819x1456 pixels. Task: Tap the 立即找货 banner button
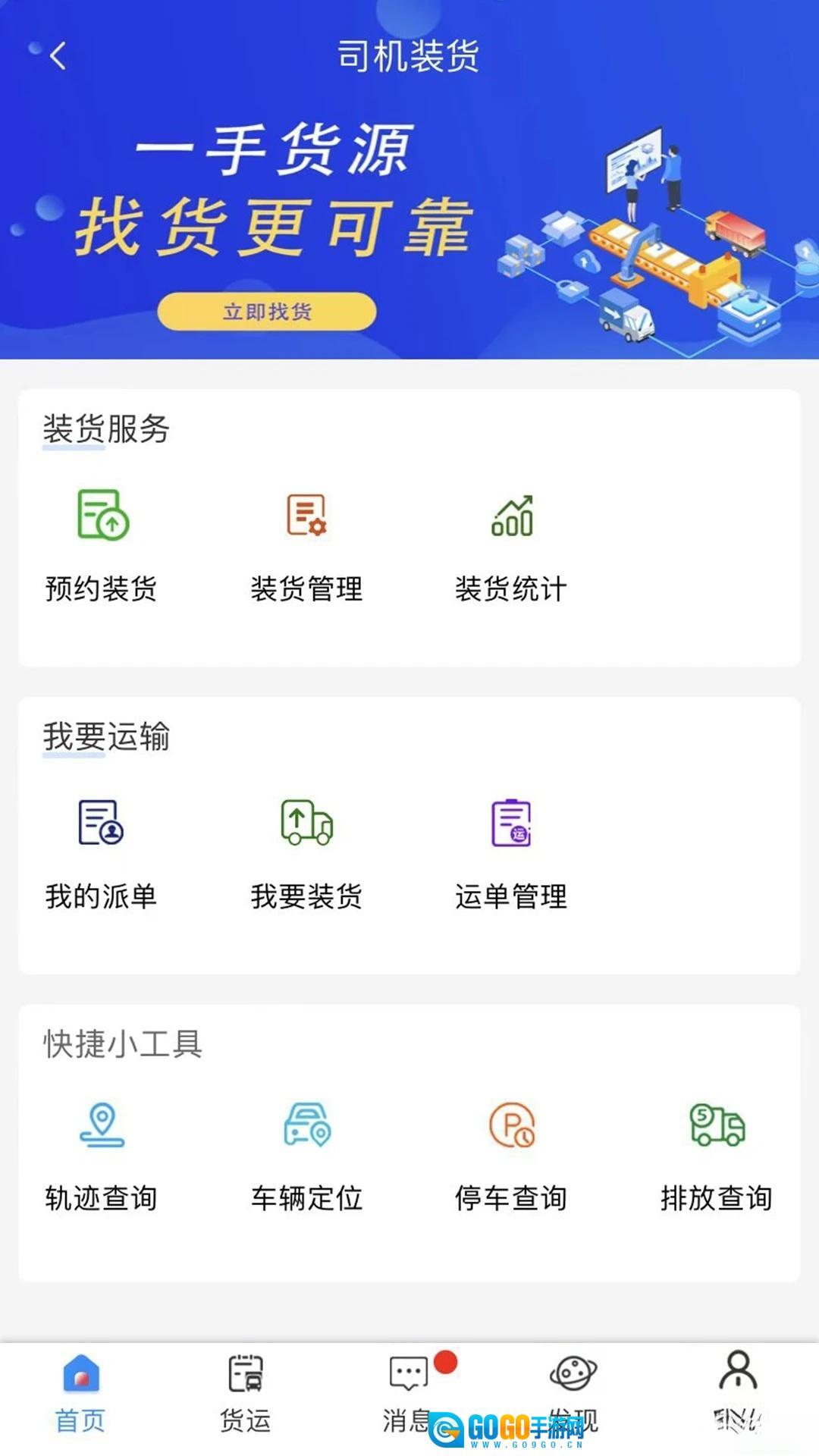click(267, 312)
